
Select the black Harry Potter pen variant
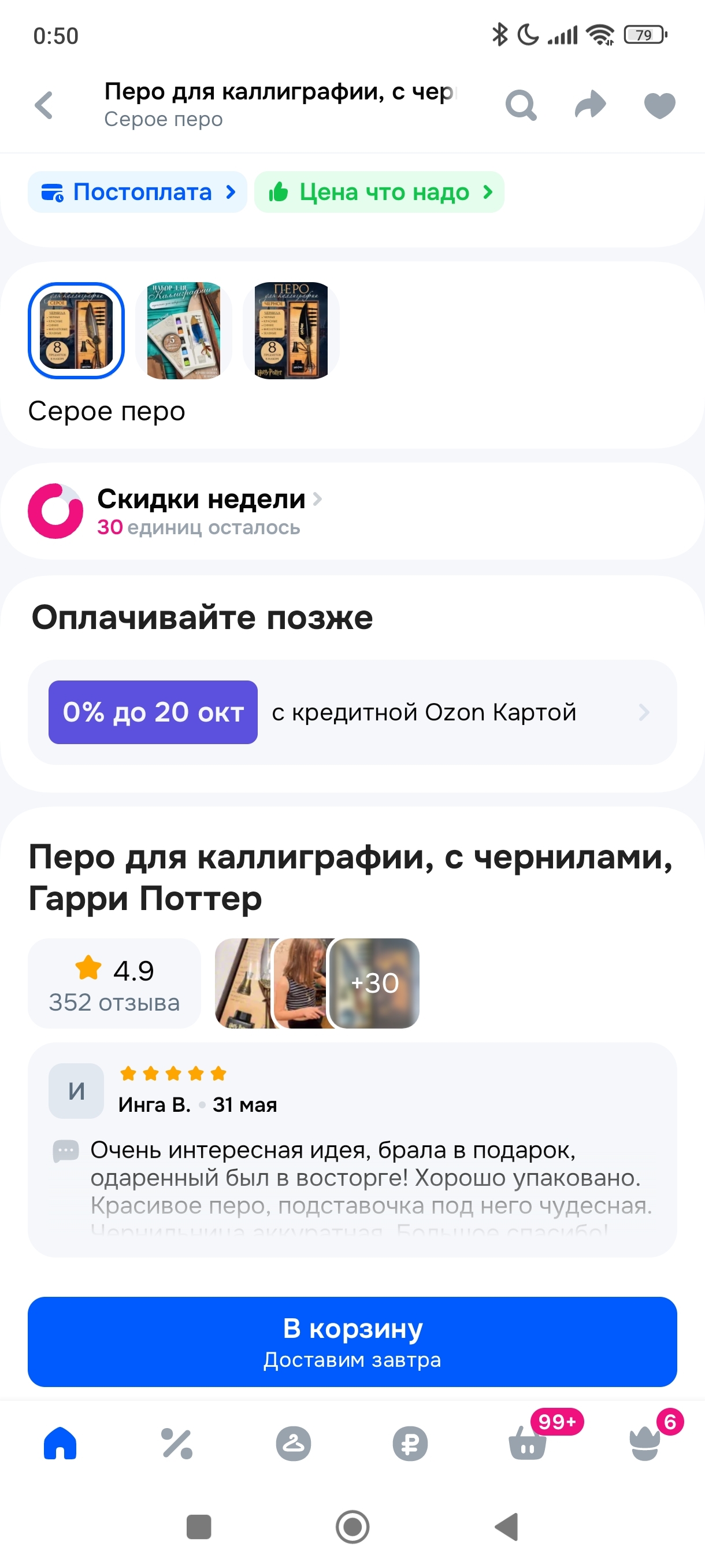tap(291, 331)
